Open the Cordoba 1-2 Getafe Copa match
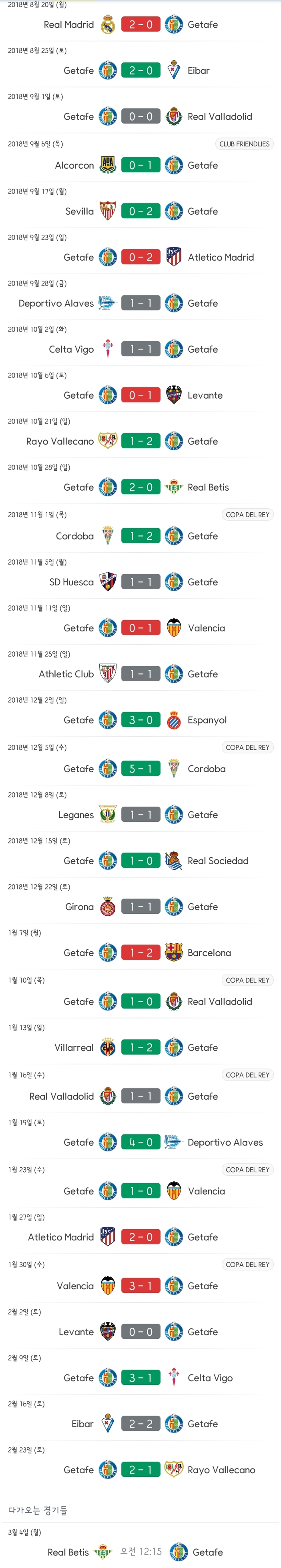The image size is (281, 1568). pos(140,535)
